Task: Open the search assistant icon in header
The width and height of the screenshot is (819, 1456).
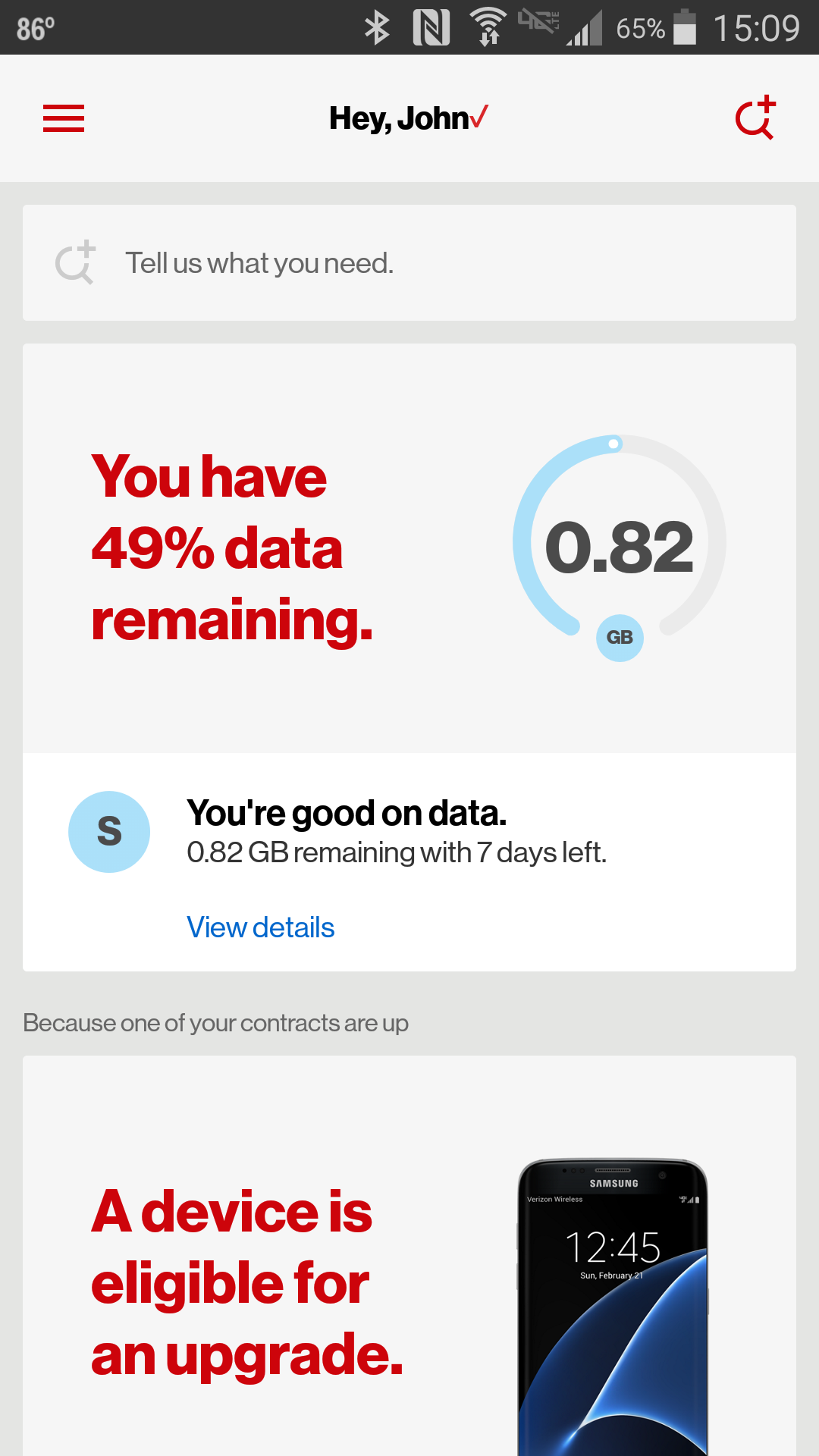Action: pos(755,118)
